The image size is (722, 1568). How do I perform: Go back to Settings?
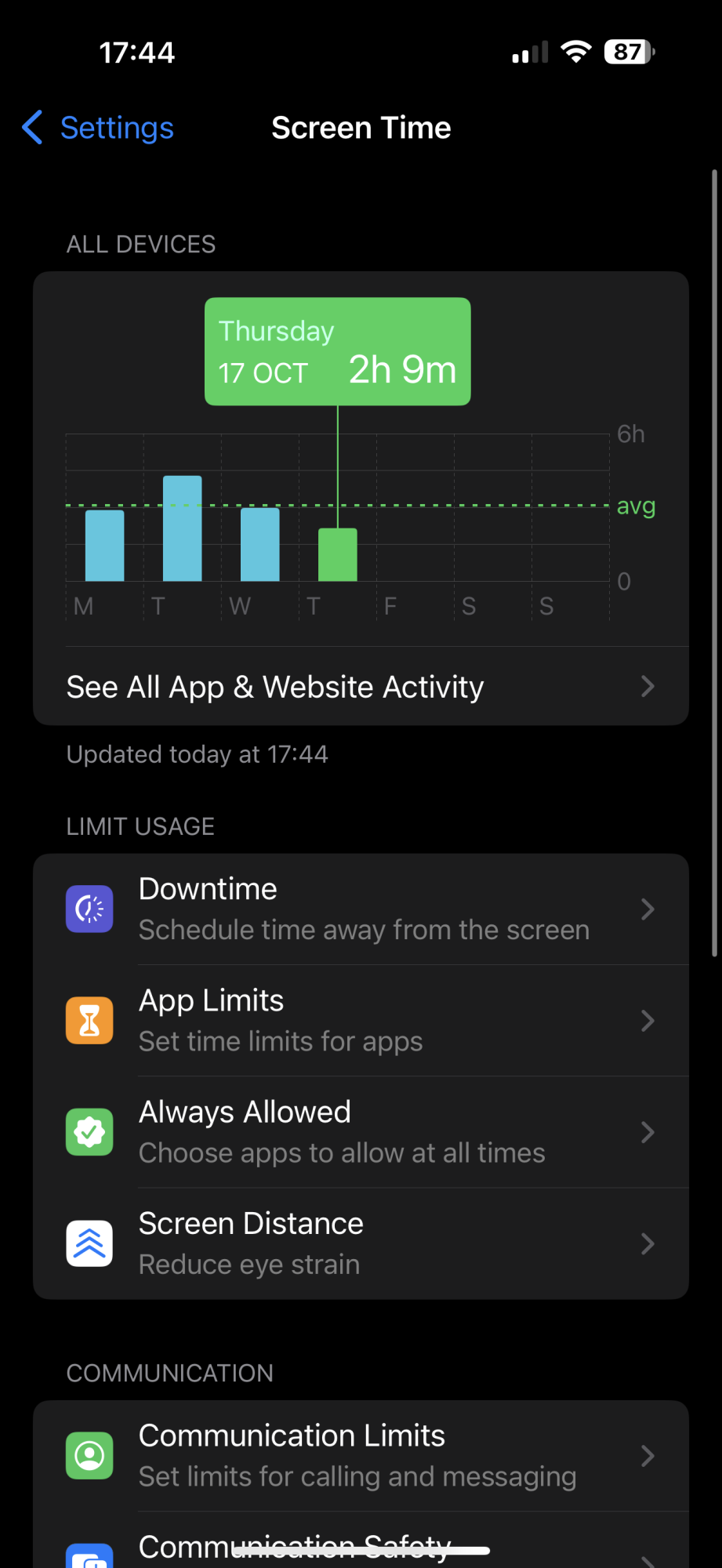point(99,128)
